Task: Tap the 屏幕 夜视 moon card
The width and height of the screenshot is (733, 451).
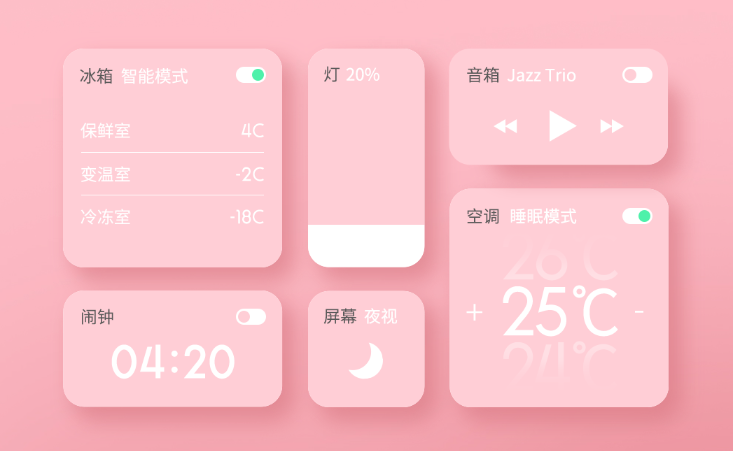Action: (366, 349)
